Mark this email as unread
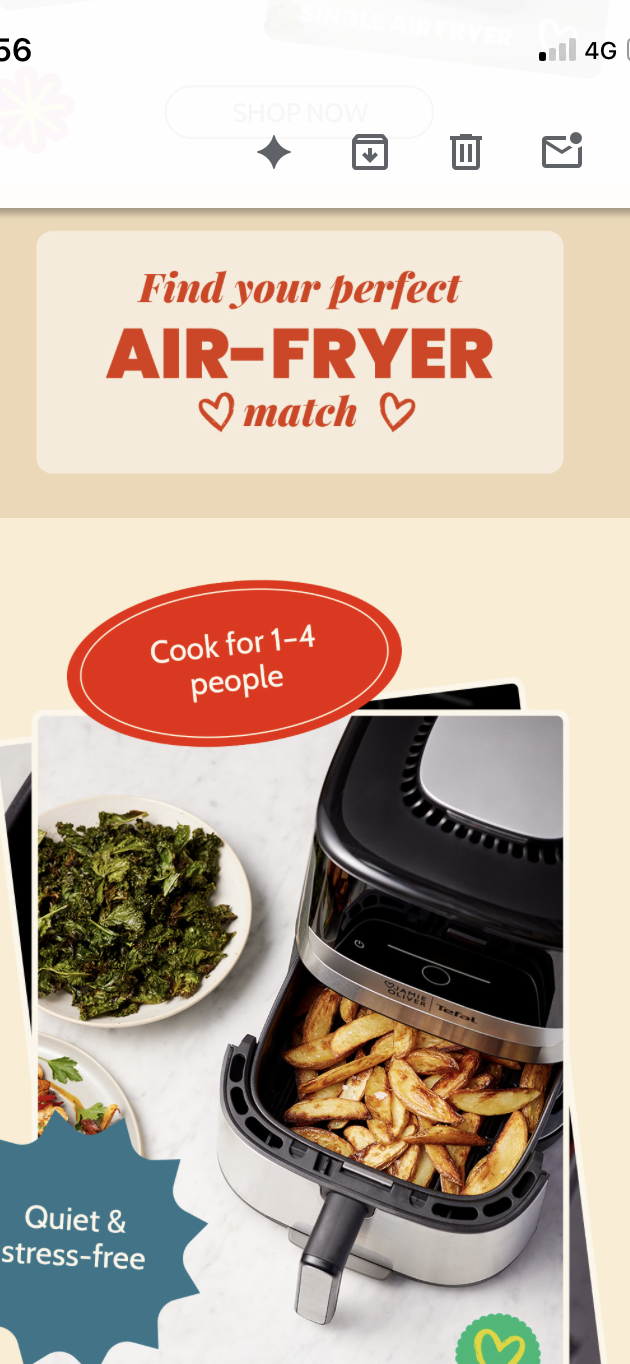 click(x=561, y=151)
